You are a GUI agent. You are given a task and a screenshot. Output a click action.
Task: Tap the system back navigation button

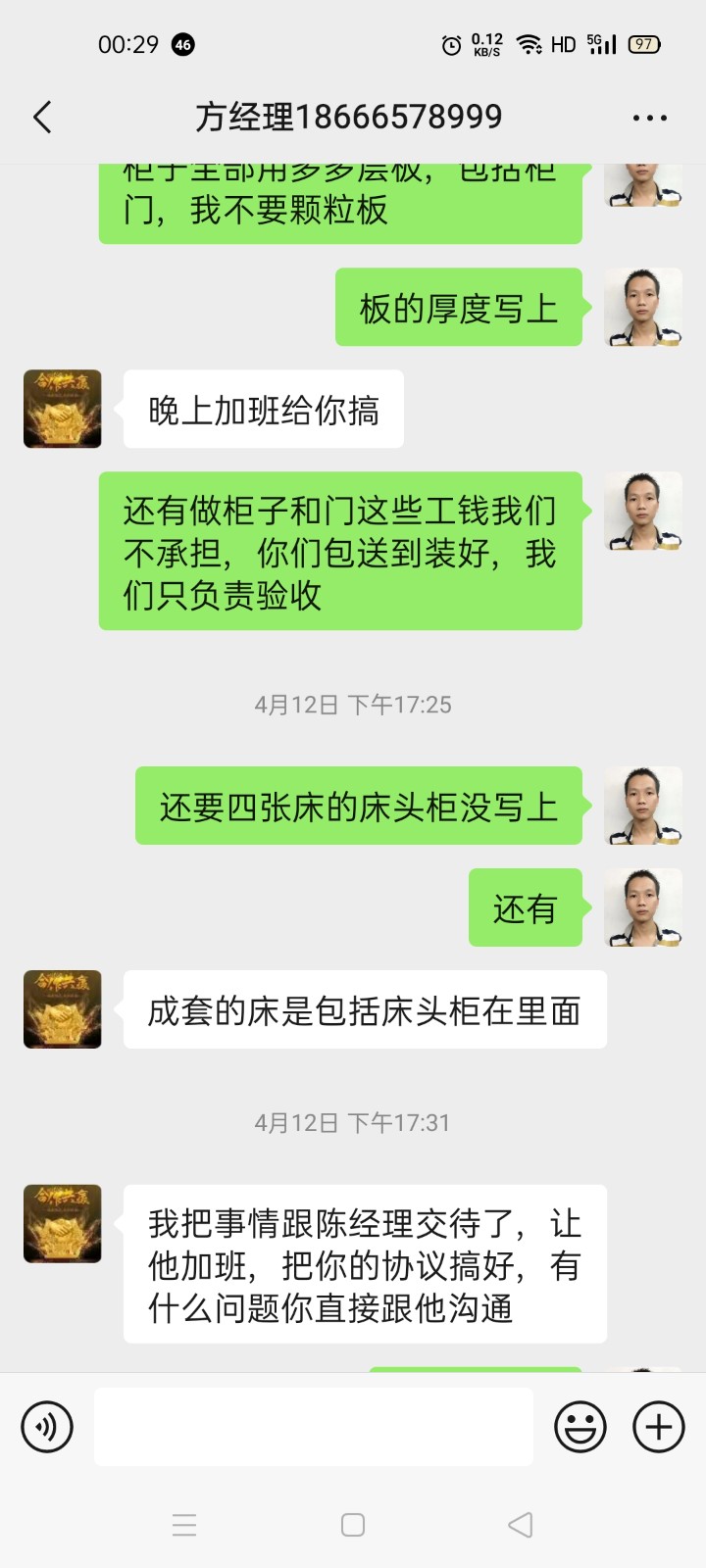(521, 1525)
